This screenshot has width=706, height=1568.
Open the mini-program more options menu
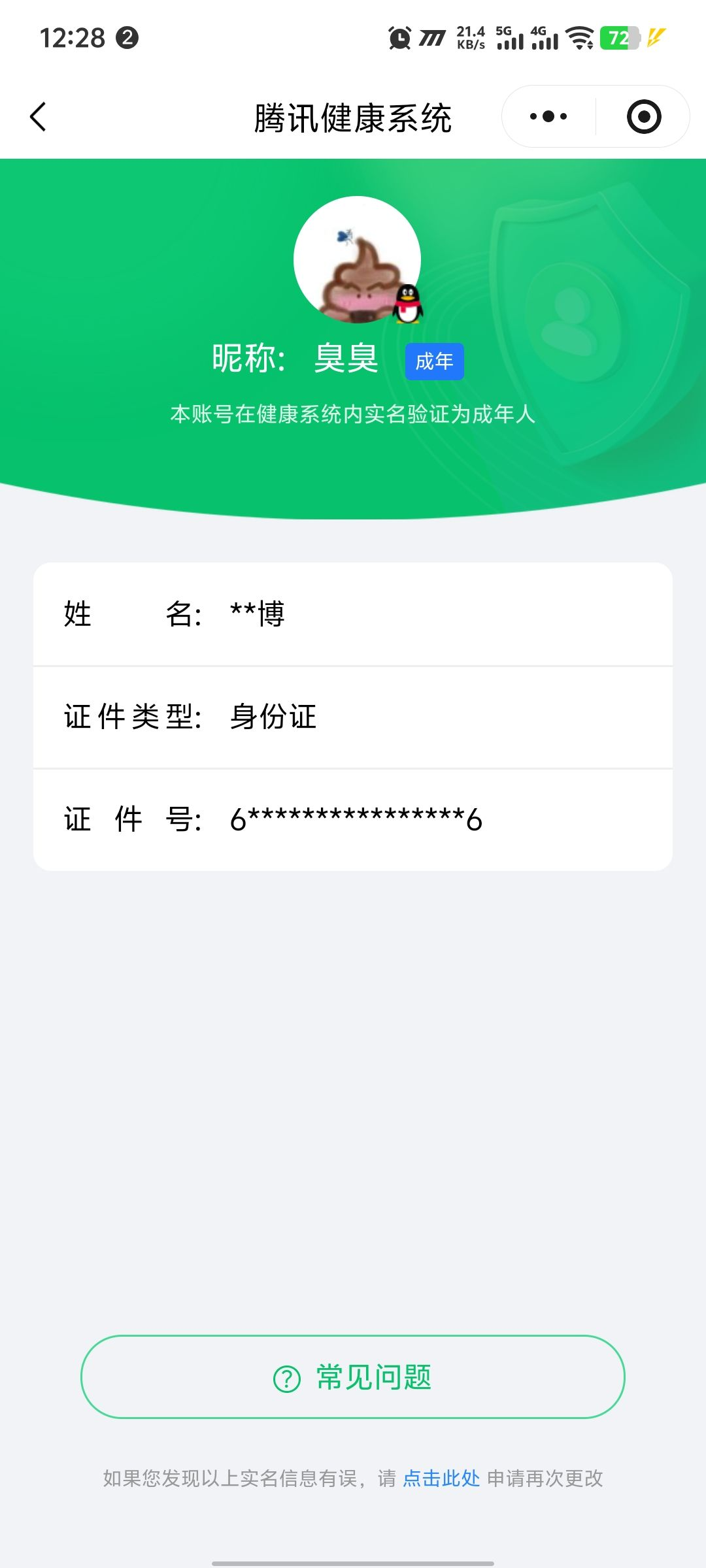tap(548, 116)
